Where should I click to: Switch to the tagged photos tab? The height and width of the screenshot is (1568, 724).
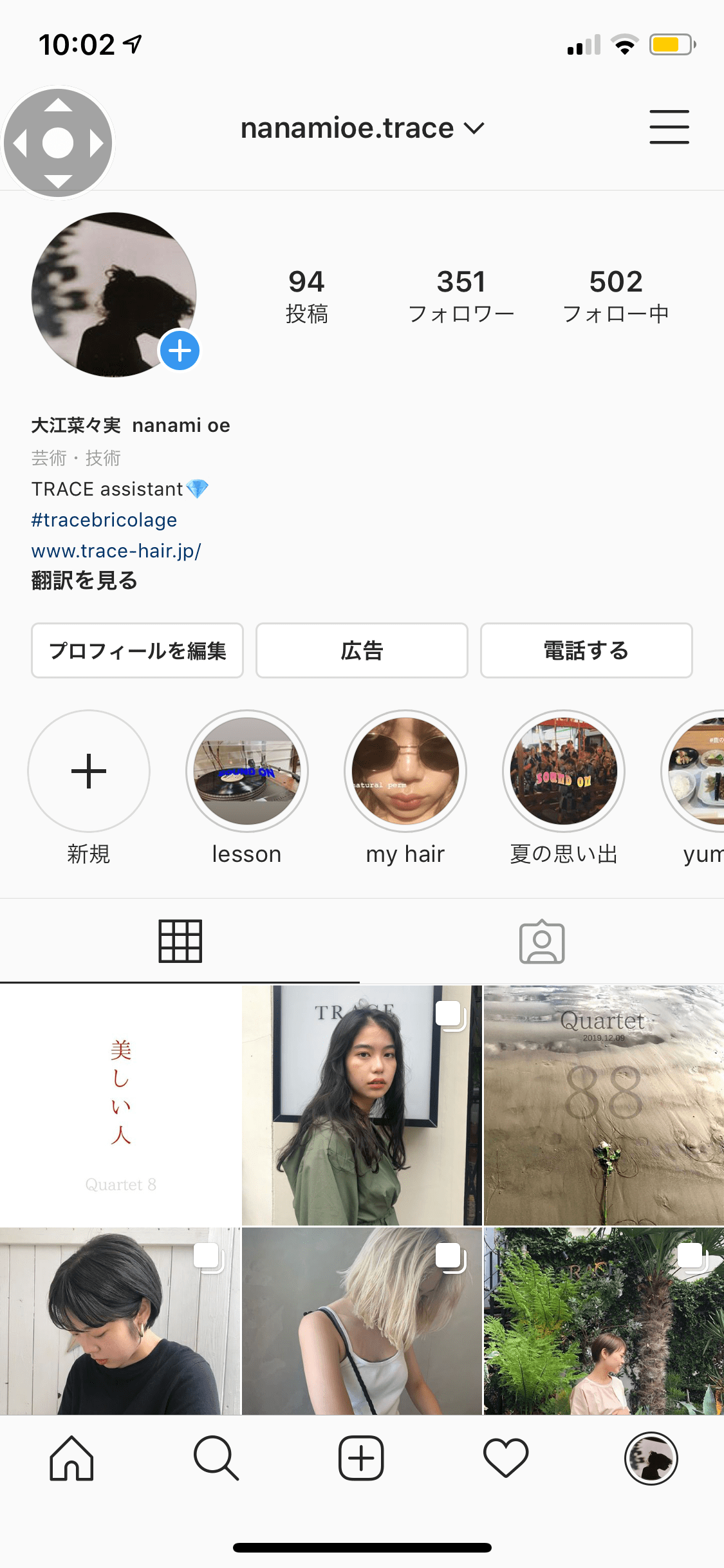542,942
